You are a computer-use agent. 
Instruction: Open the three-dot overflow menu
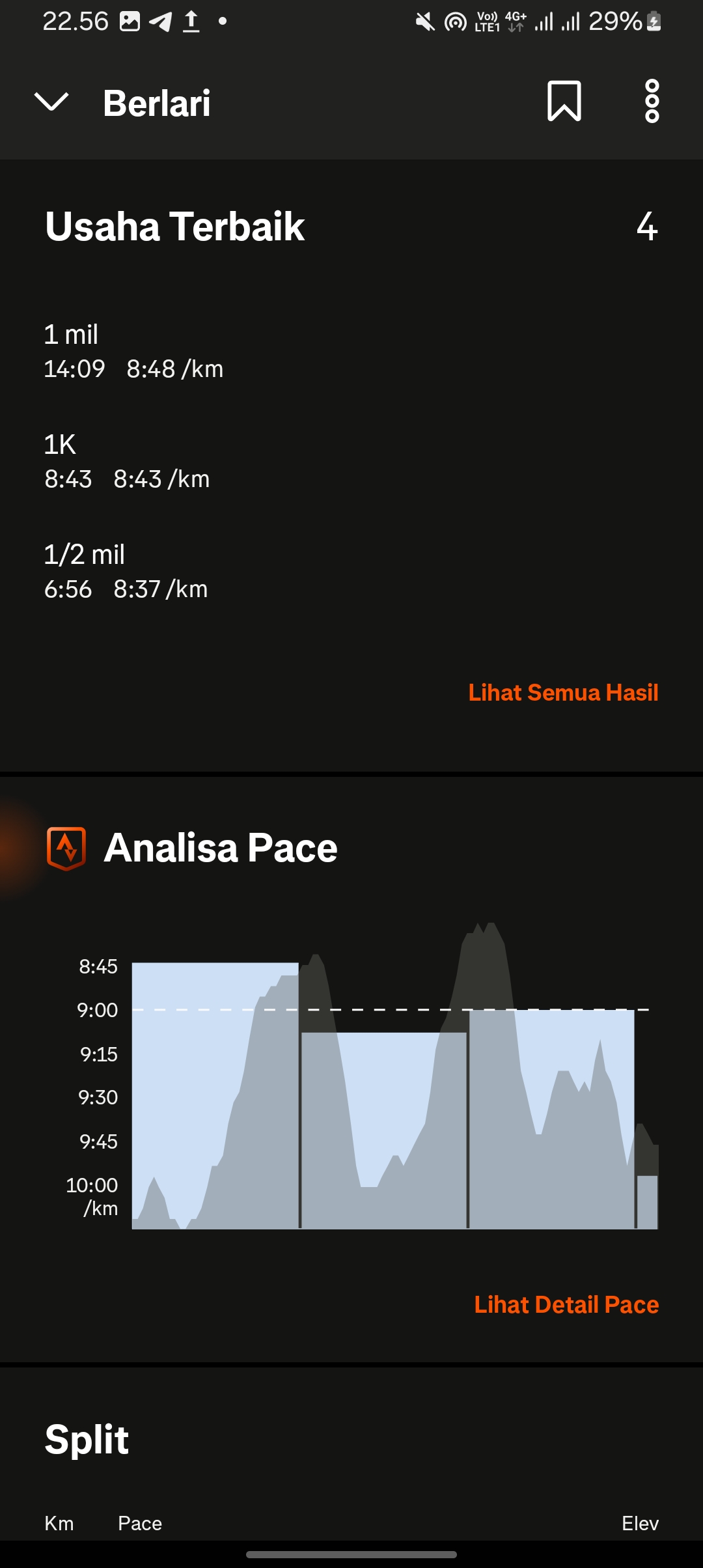click(x=652, y=101)
